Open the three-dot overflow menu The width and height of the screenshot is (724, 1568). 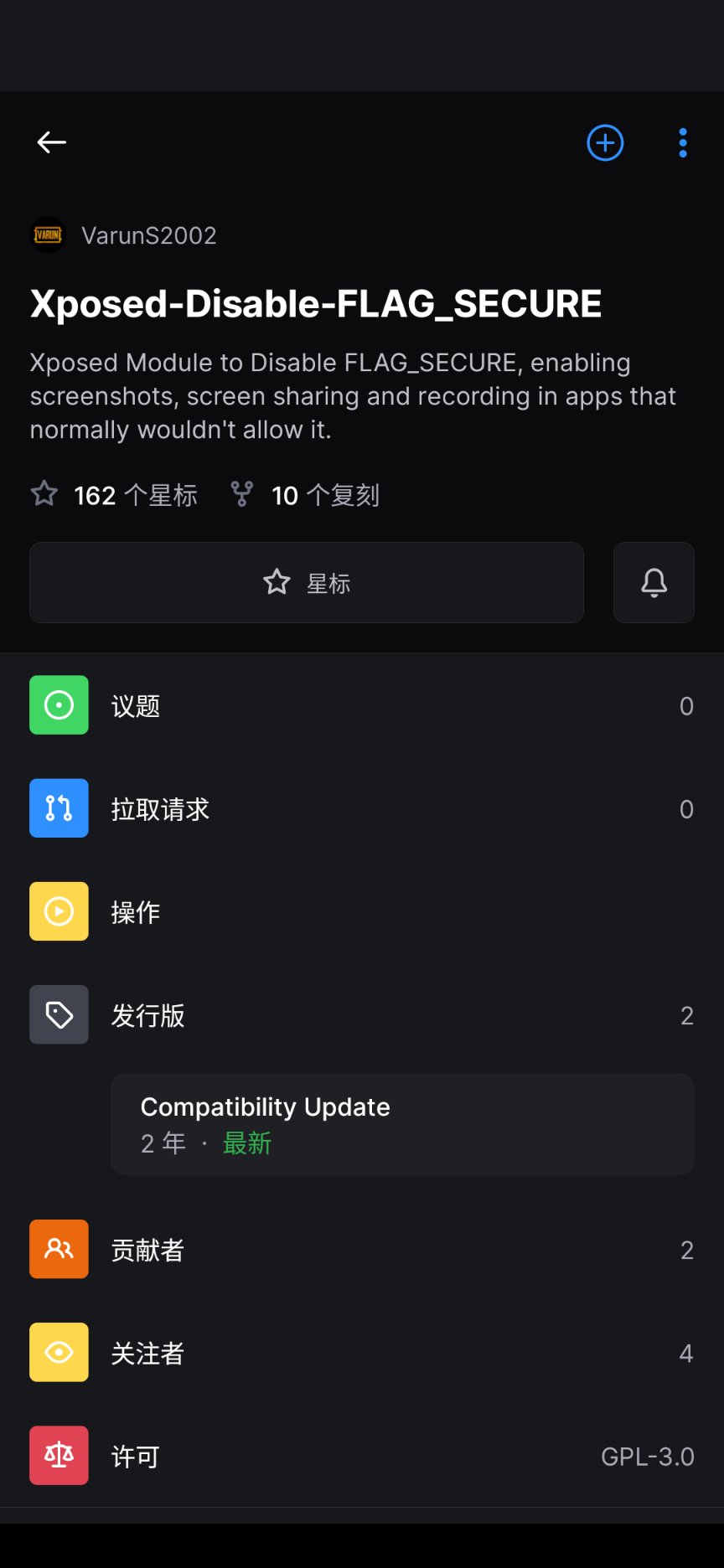683,142
